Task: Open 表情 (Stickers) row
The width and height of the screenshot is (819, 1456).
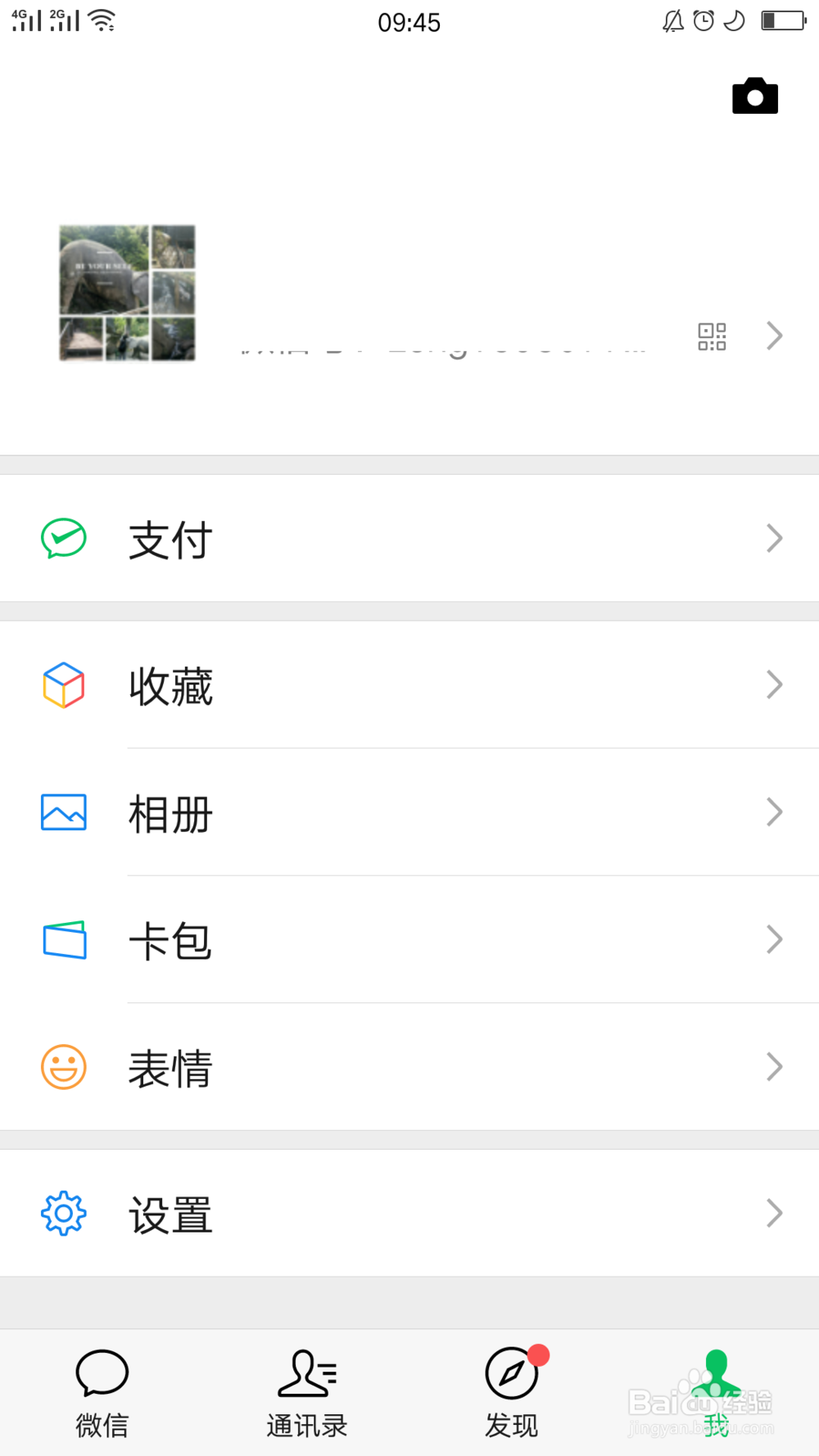Action: [x=409, y=1067]
